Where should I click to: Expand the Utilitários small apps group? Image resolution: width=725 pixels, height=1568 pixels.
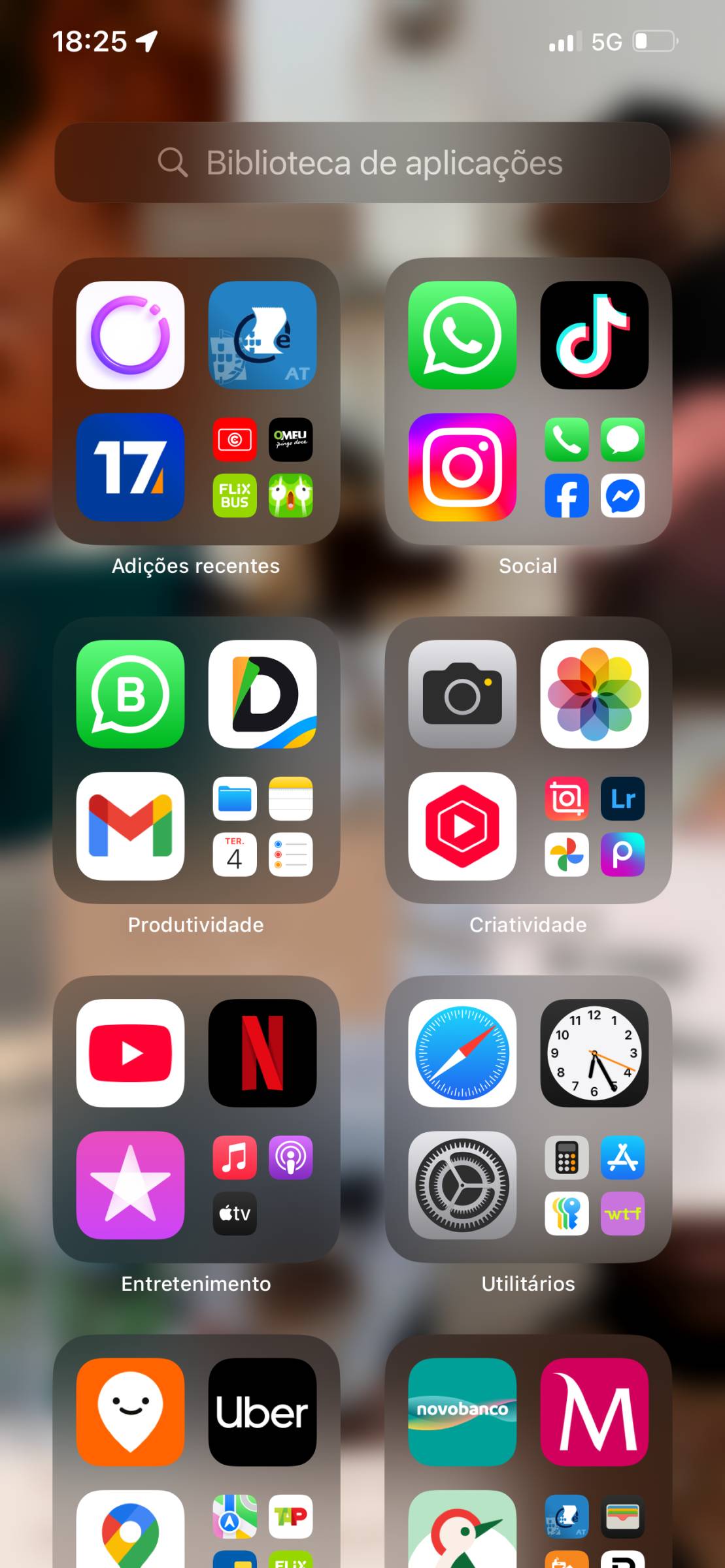pyautogui.click(x=594, y=1184)
